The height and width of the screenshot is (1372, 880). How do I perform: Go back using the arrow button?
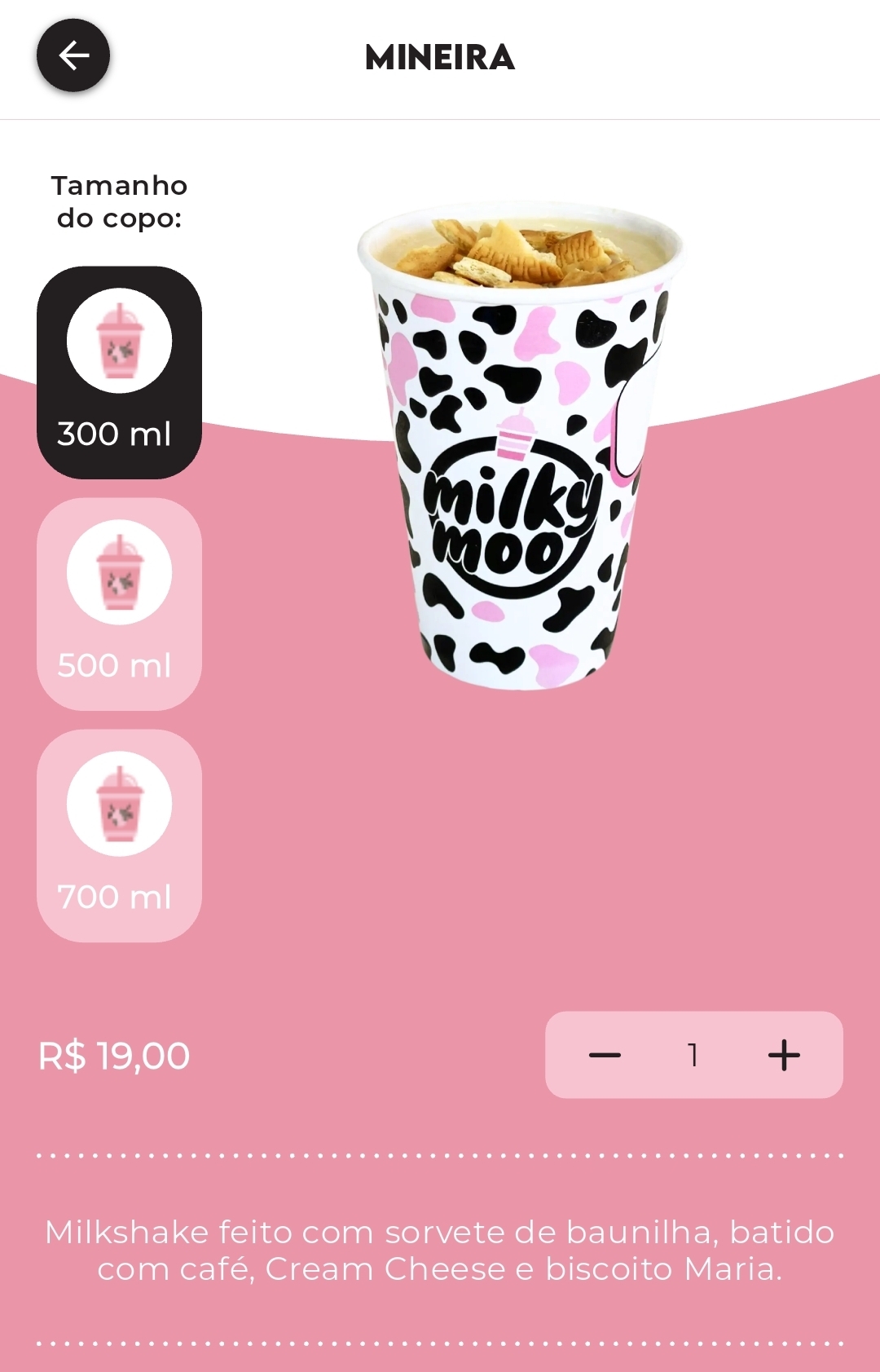[73, 55]
